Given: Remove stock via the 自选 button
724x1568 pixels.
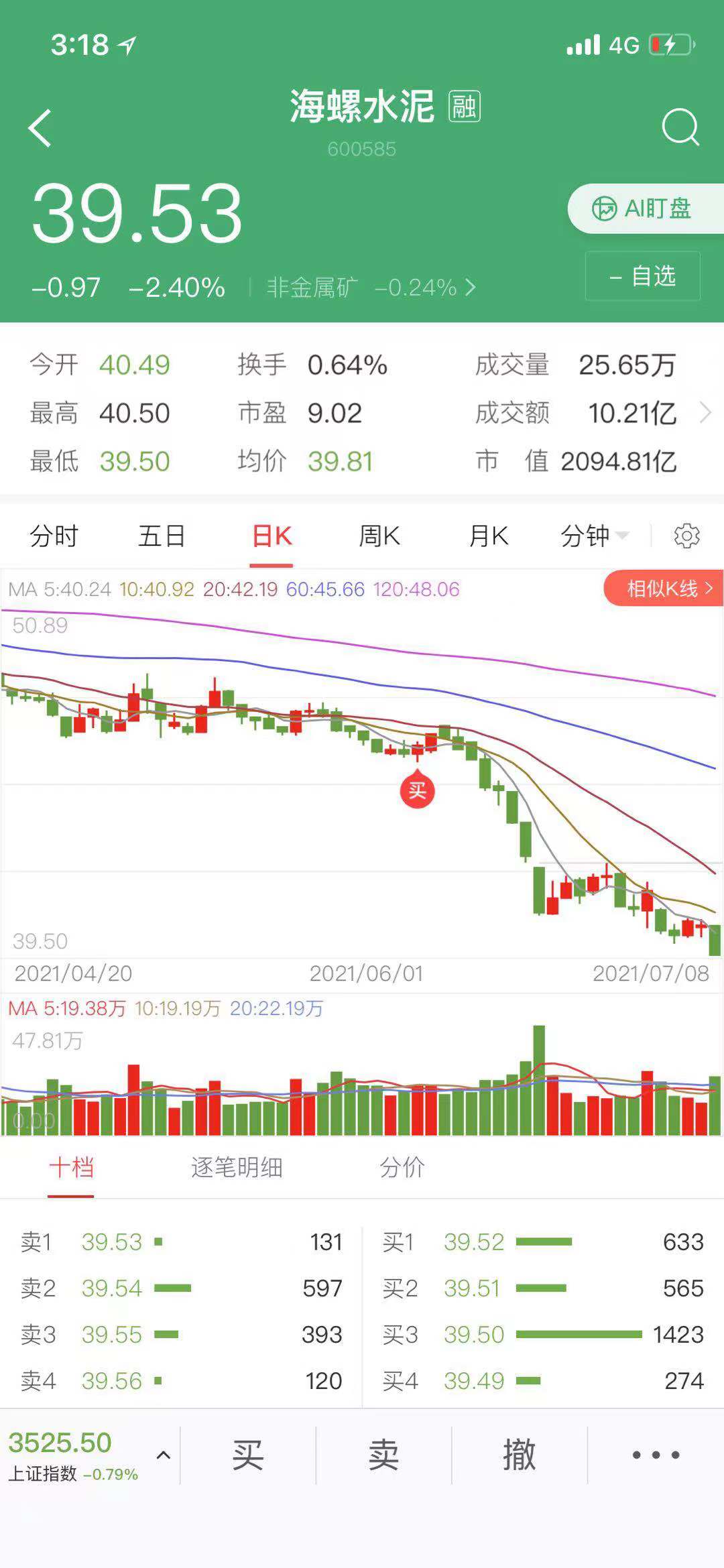Looking at the screenshot, I should pyautogui.click(x=642, y=276).
